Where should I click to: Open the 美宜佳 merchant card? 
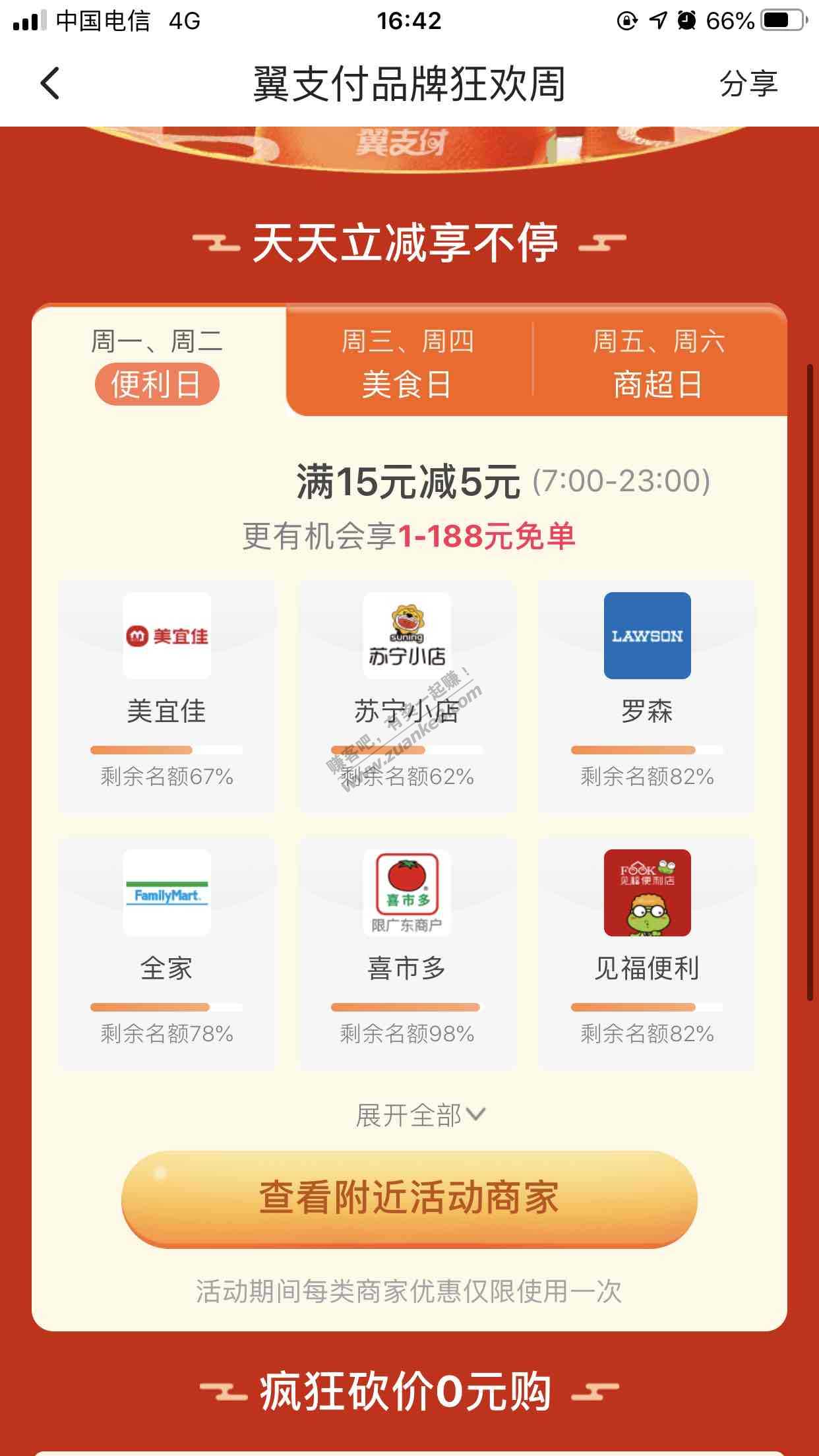click(167, 696)
